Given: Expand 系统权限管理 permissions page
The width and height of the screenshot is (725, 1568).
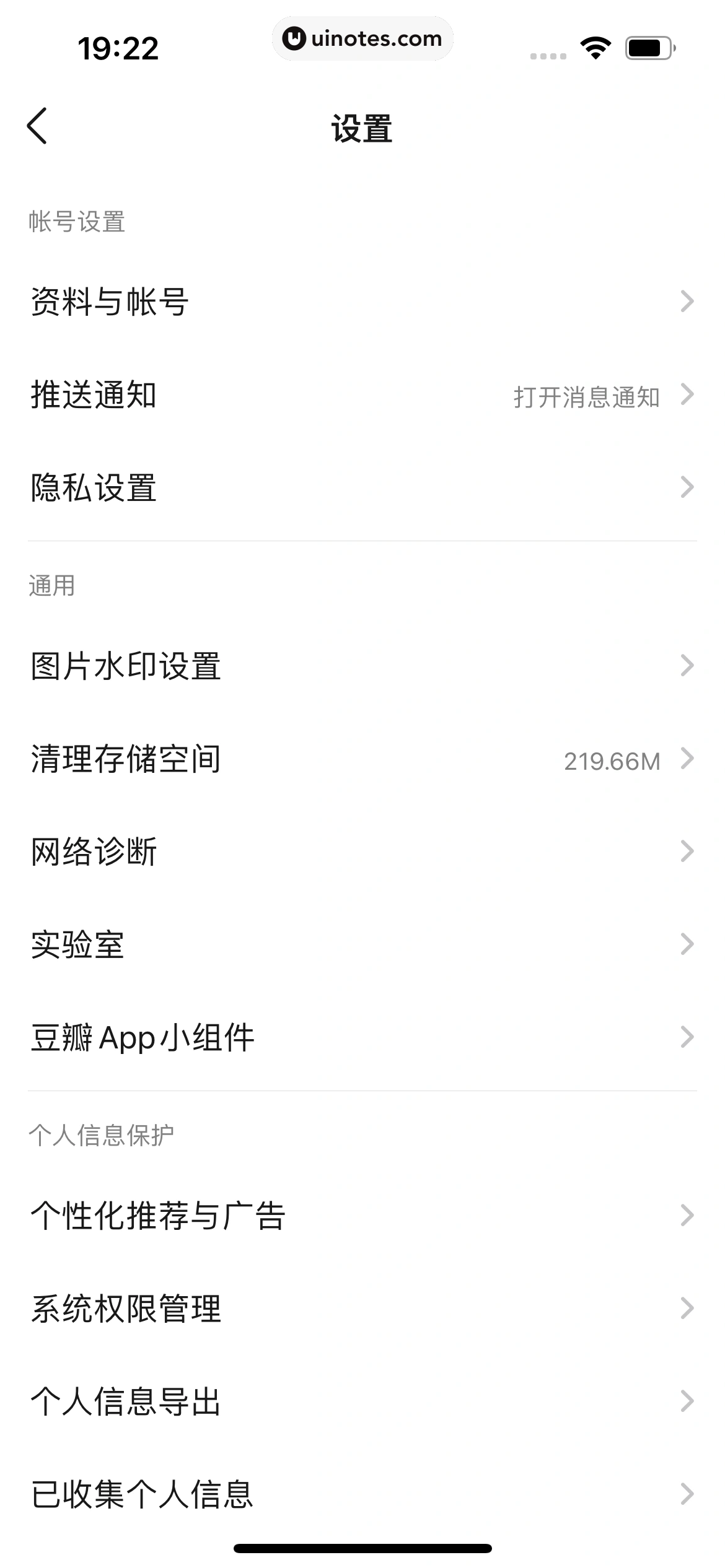Looking at the screenshot, I should pyautogui.click(x=362, y=1309).
